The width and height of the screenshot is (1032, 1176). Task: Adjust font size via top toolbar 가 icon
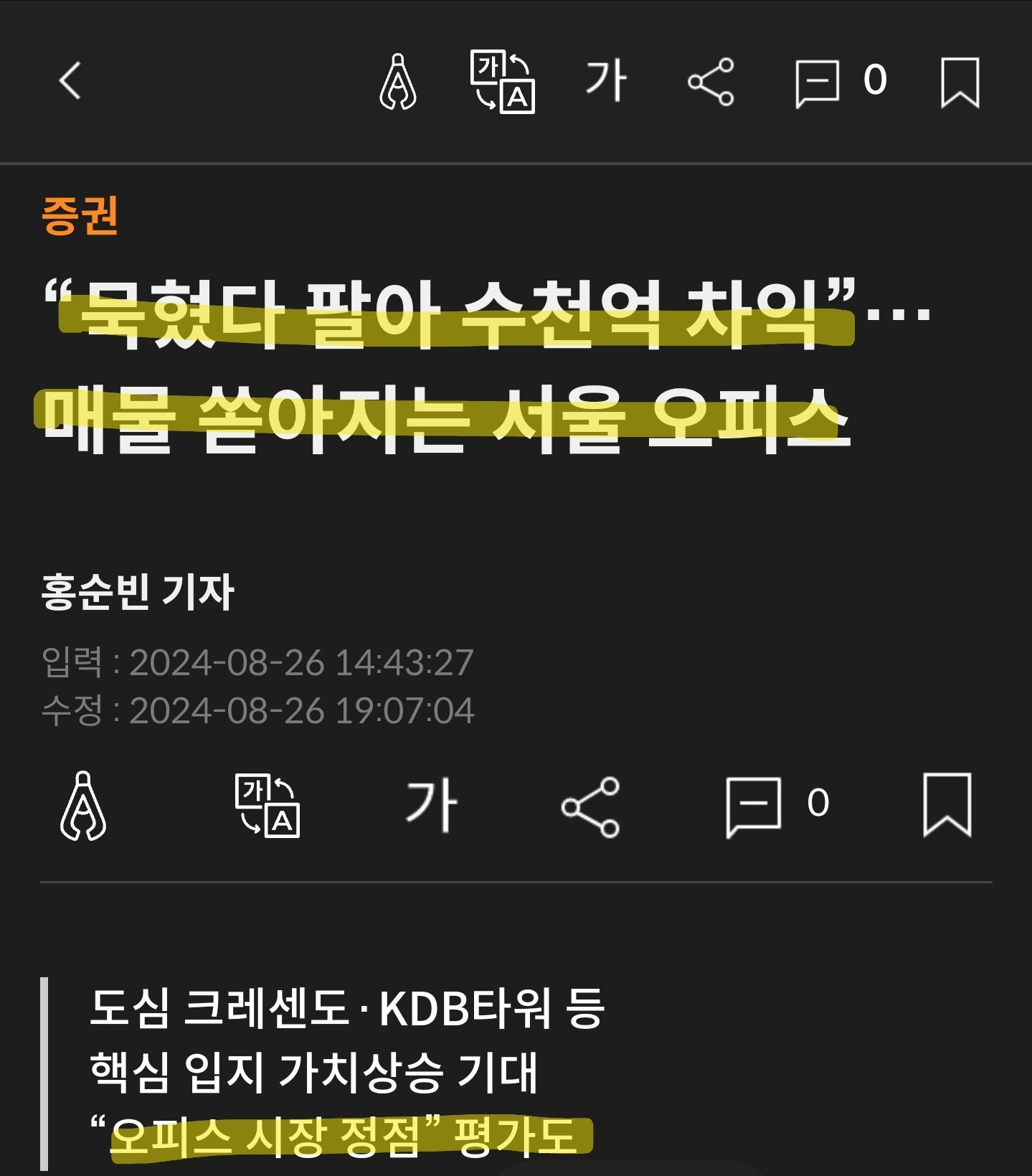(x=606, y=80)
